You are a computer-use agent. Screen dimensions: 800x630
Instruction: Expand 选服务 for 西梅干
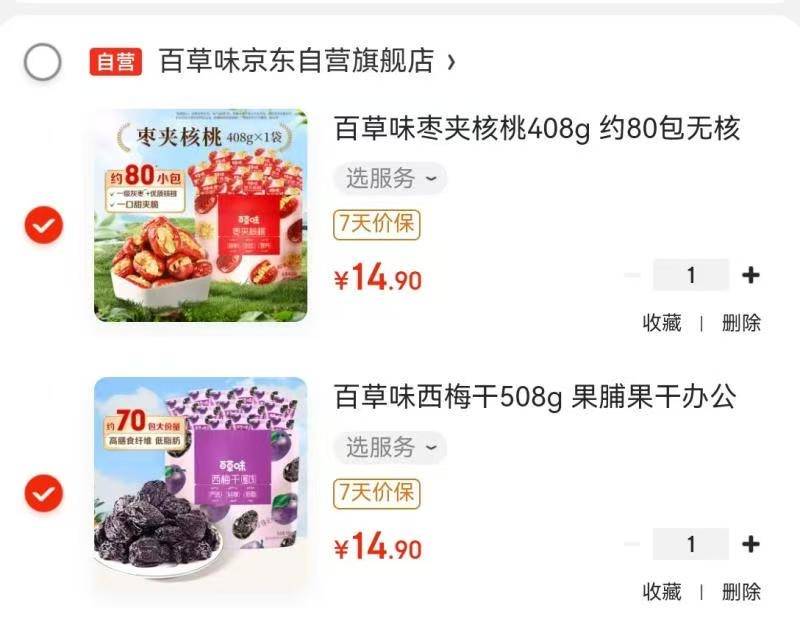point(390,447)
